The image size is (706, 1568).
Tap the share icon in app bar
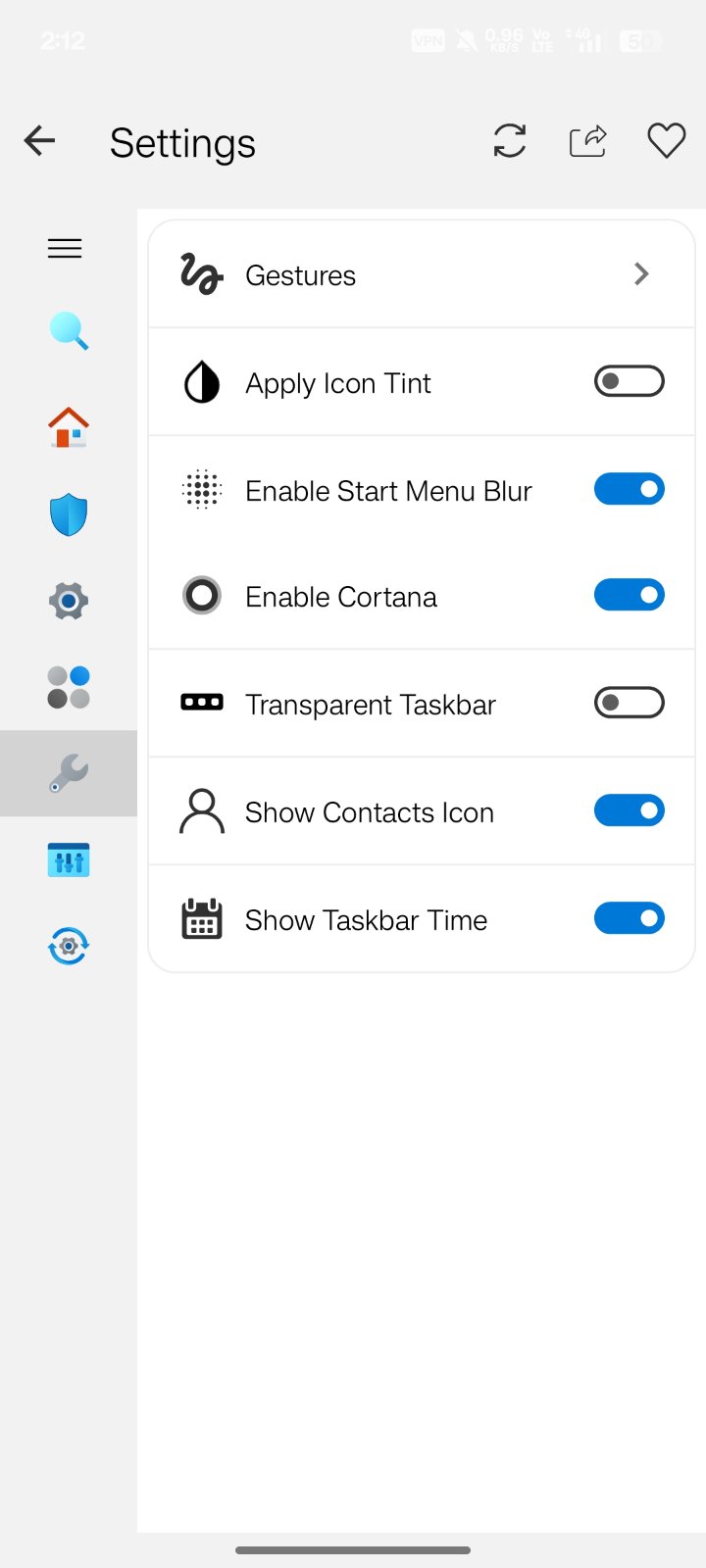[587, 141]
